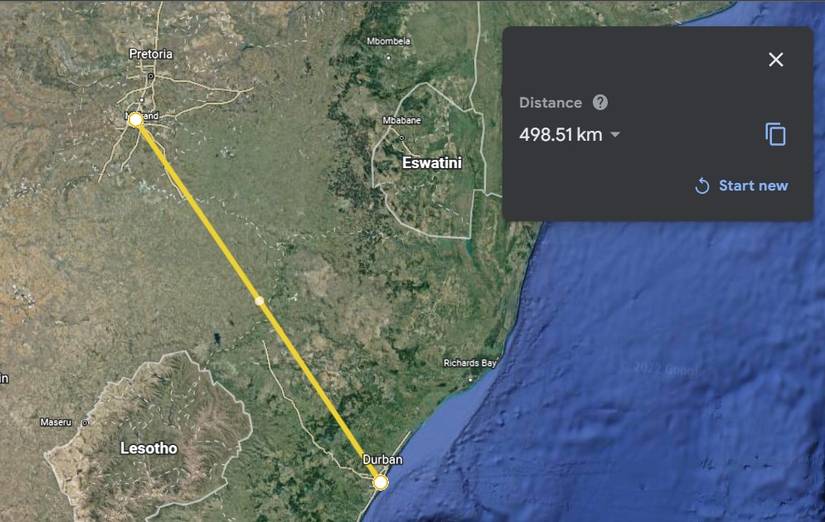Select the measurement point at Durban
The height and width of the screenshot is (522, 825).
coord(381,482)
